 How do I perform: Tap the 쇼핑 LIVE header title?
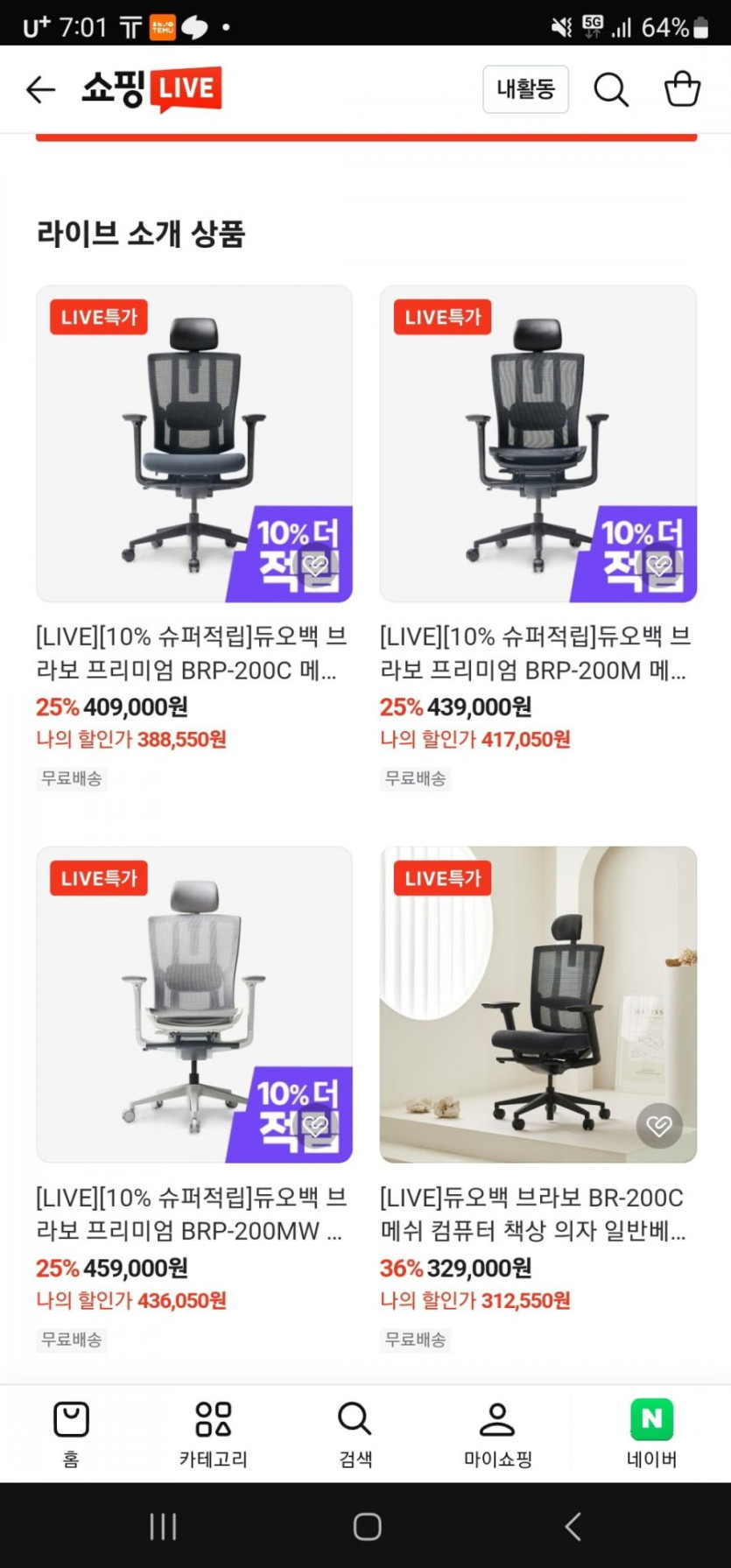click(151, 89)
